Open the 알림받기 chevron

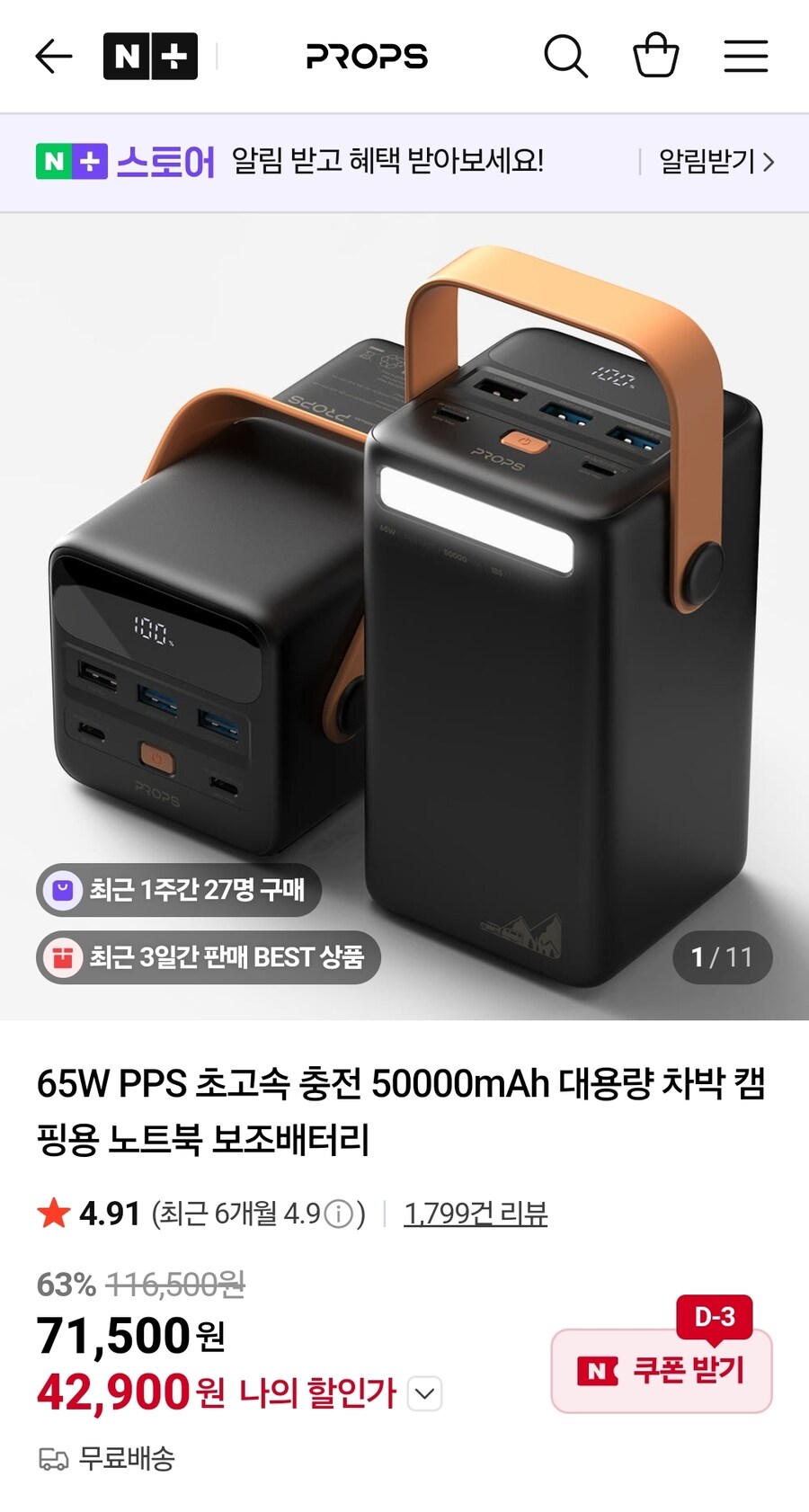click(x=769, y=163)
